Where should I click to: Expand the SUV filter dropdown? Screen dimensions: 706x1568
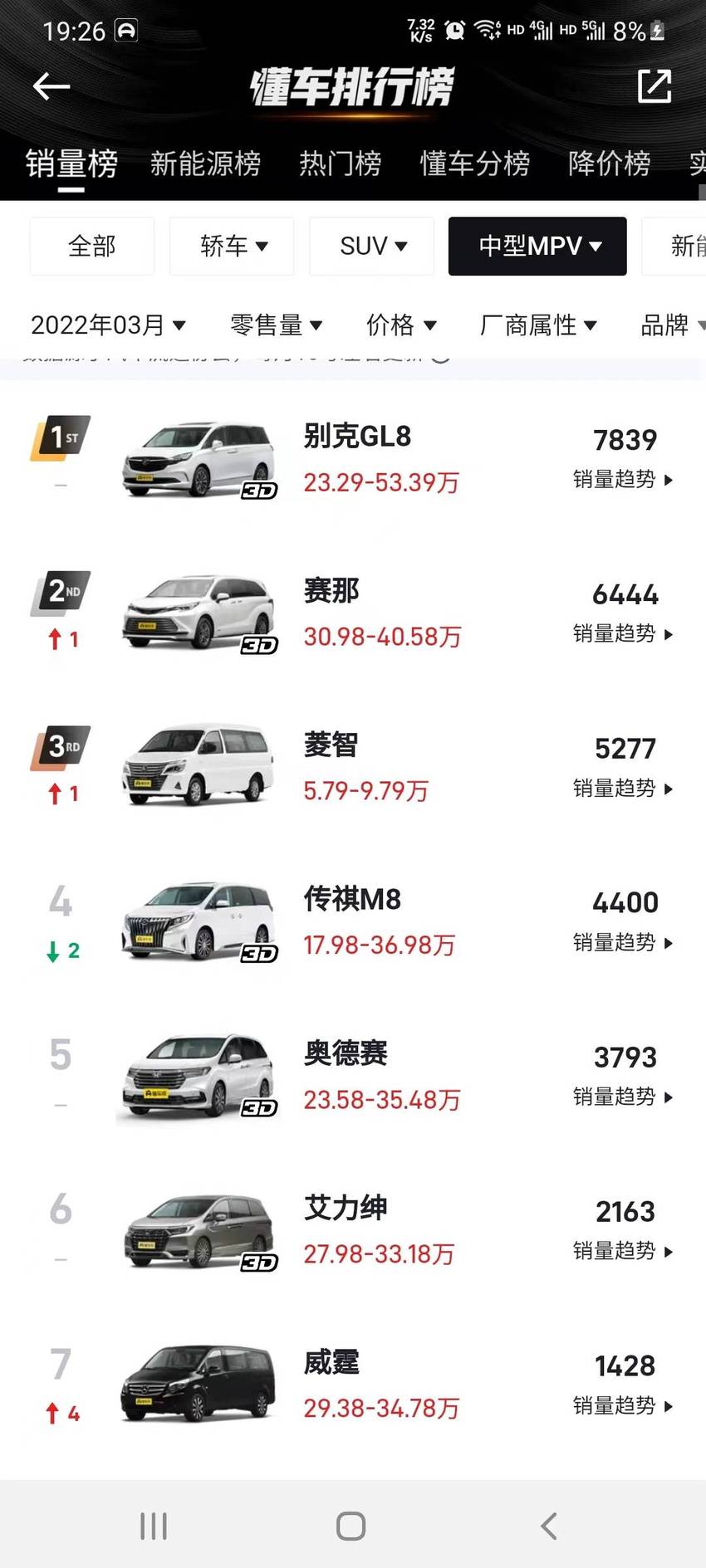371,246
